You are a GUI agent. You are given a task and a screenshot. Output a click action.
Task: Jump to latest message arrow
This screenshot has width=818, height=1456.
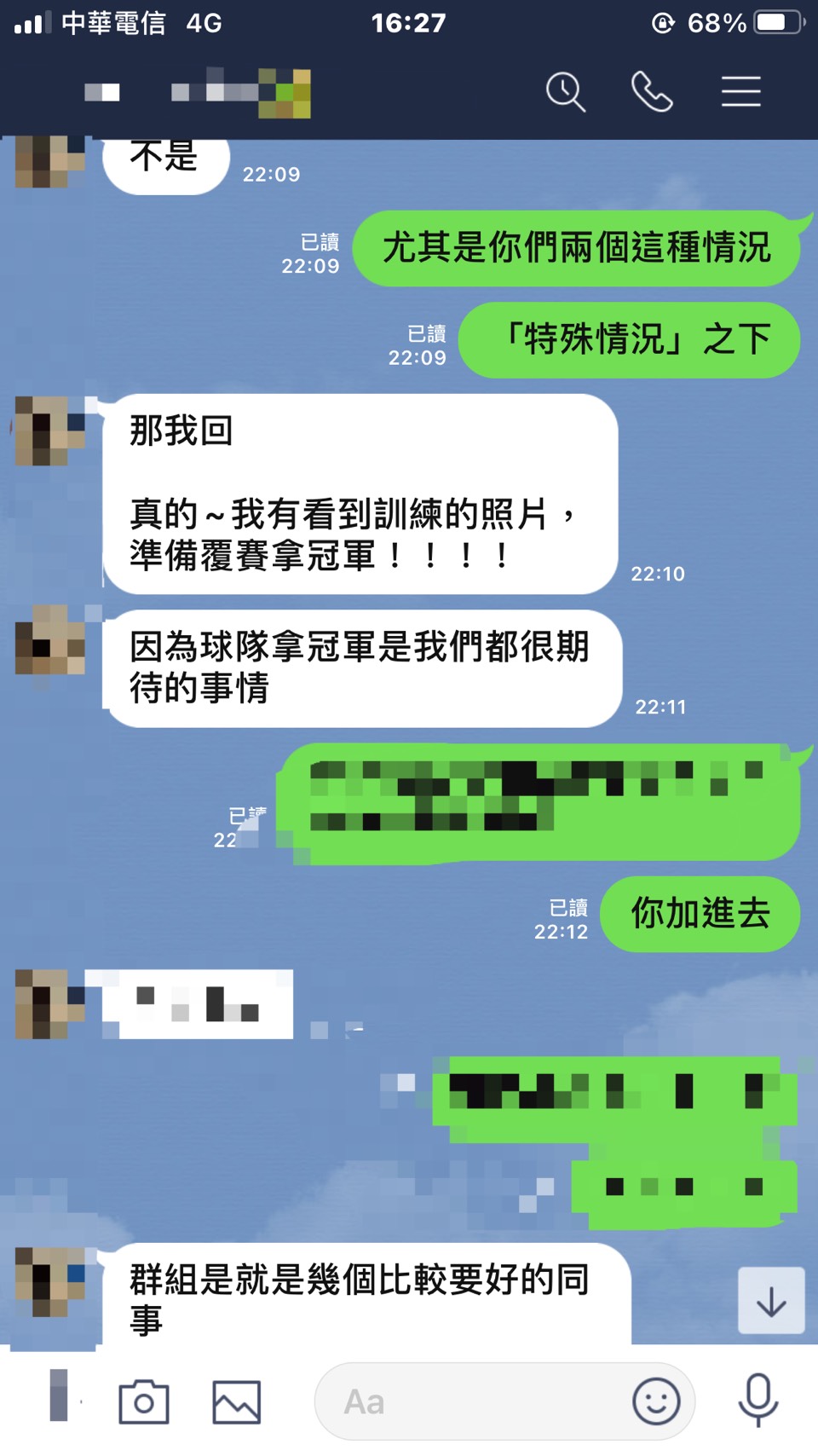(771, 1301)
